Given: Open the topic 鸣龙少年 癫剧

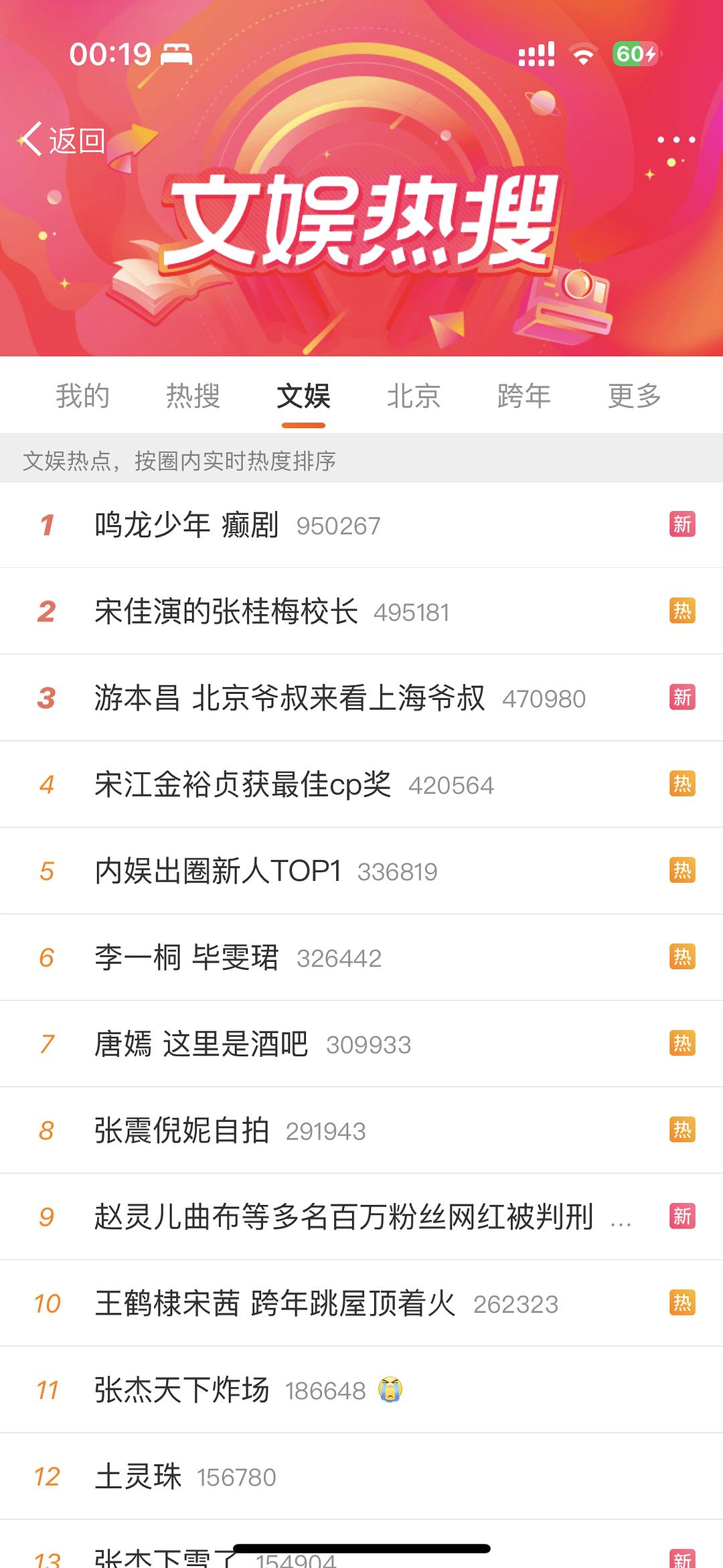Looking at the screenshot, I should [x=187, y=525].
